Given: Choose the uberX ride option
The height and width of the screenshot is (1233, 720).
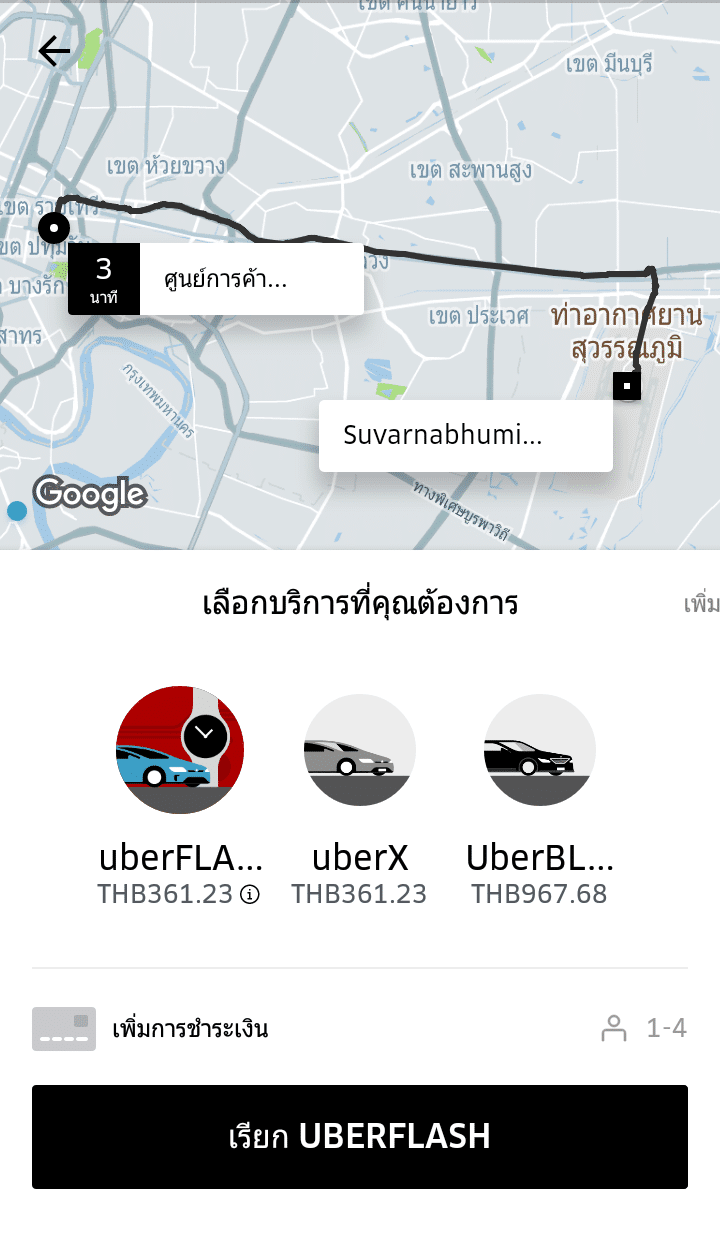Looking at the screenshot, I should click(x=360, y=750).
